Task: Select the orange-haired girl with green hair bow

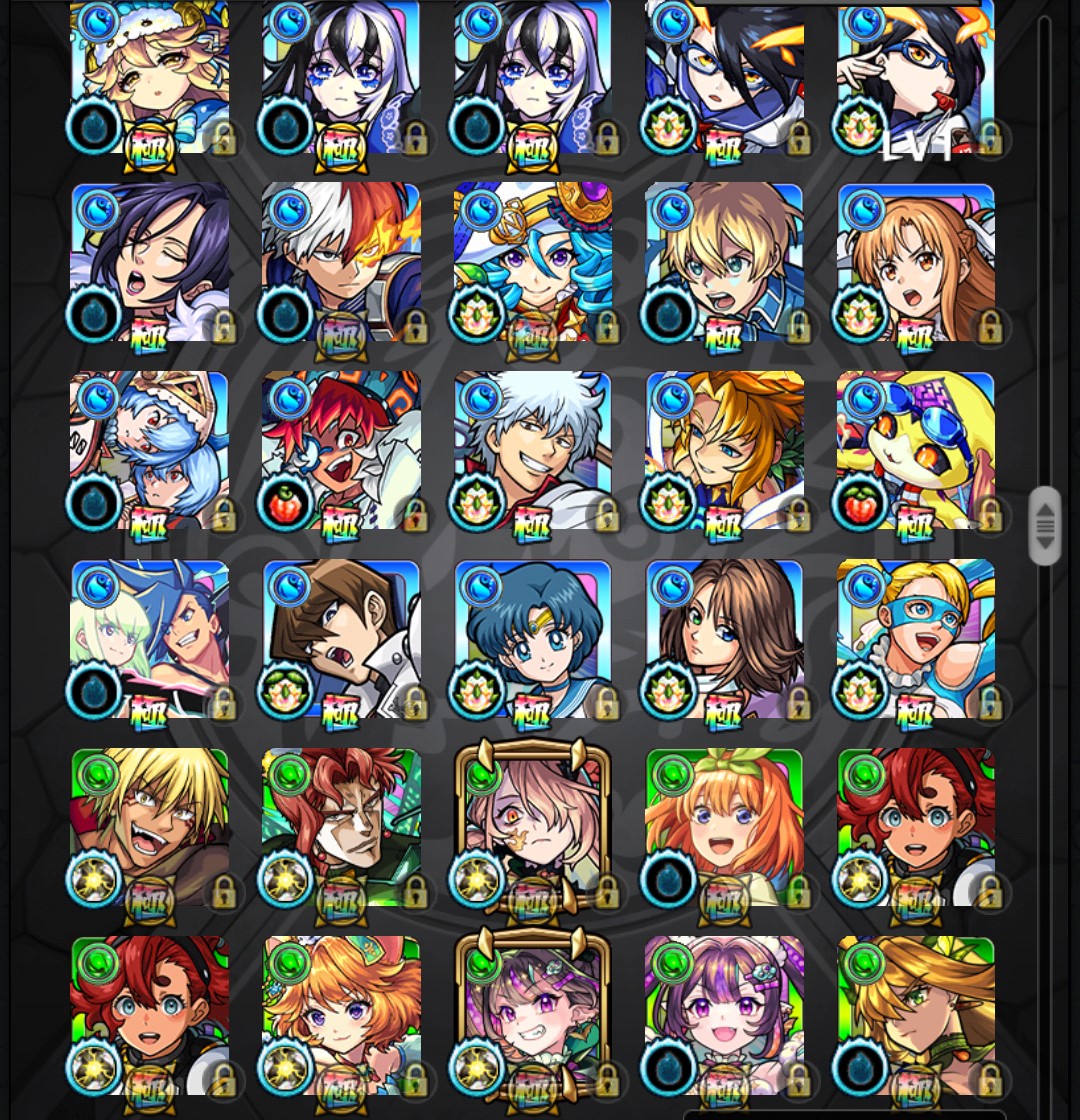Action: pos(724,826)
